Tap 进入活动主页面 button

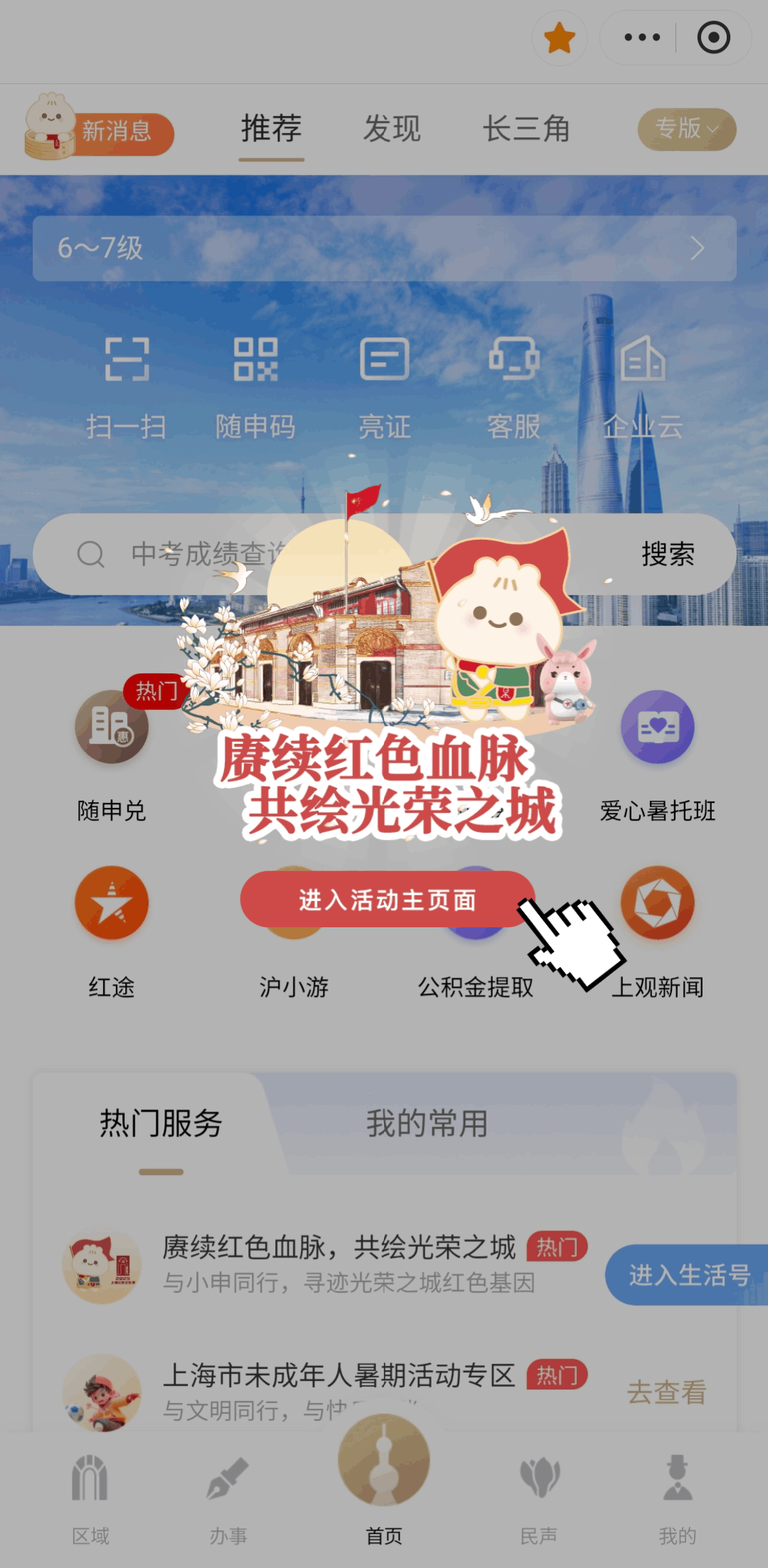tap(387, 900)
